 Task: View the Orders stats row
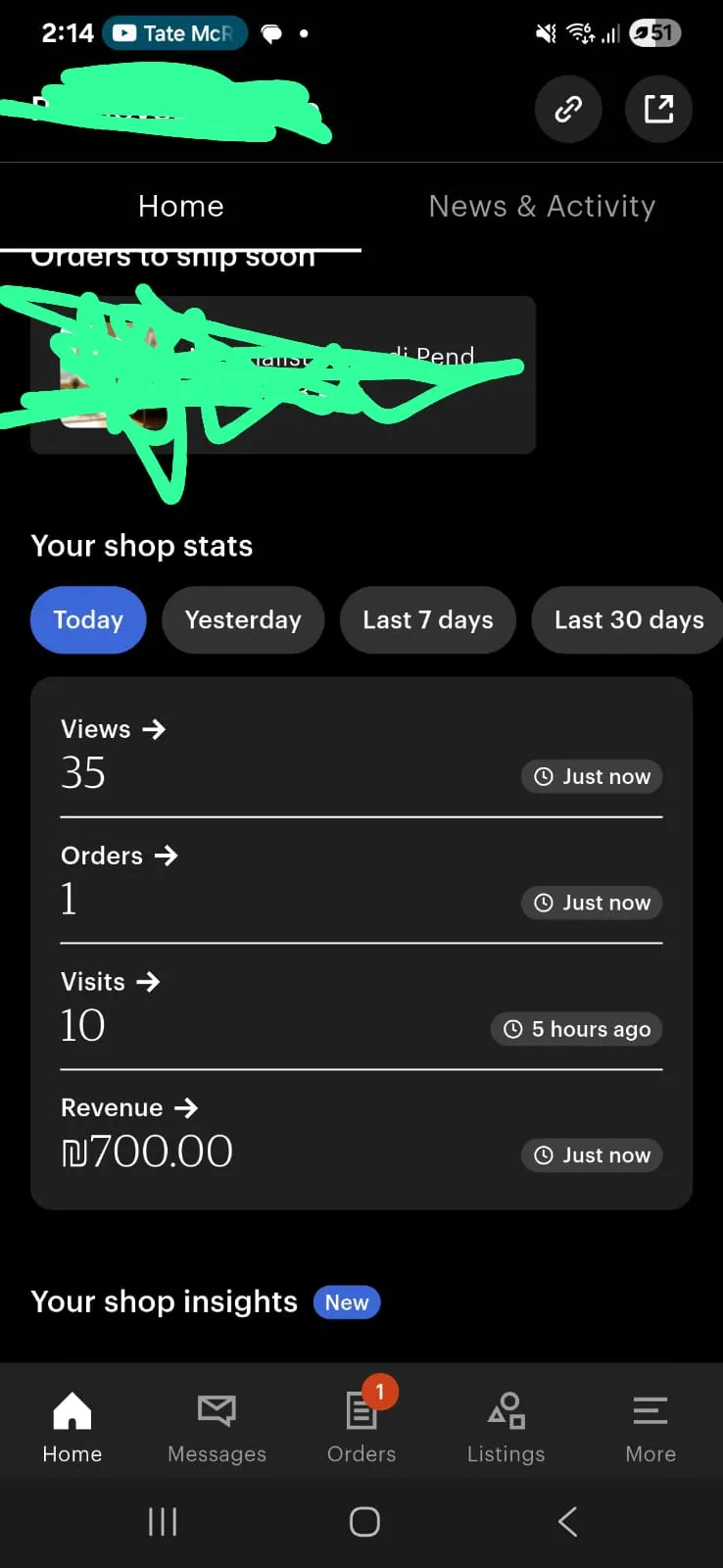120,856
